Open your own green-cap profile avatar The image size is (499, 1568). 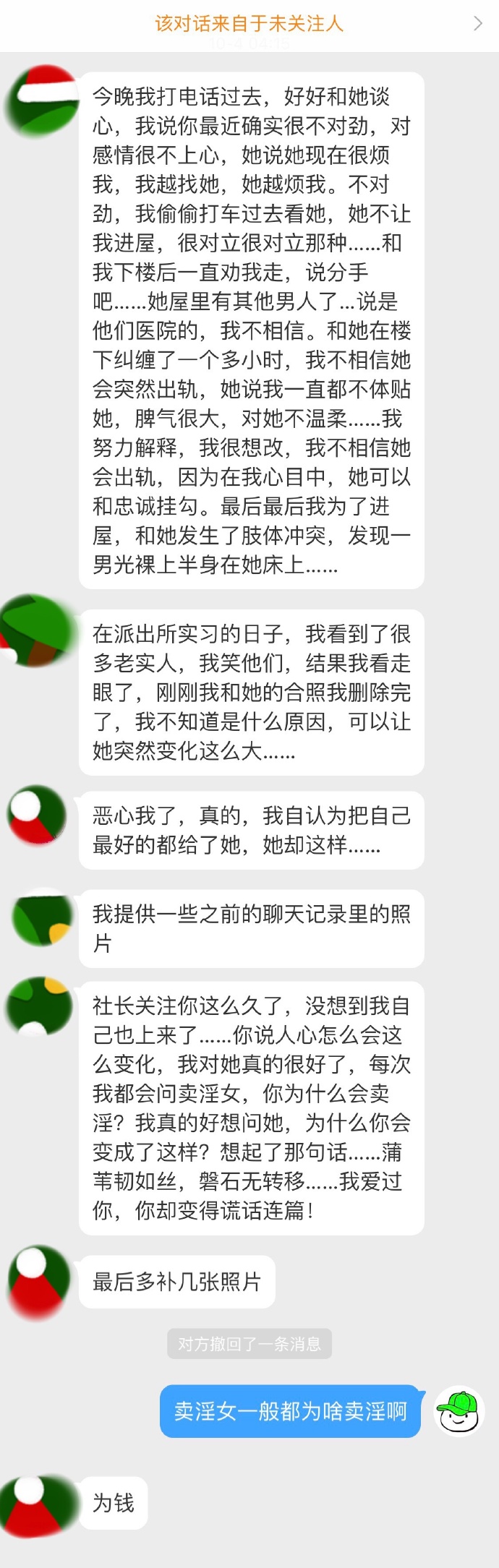[458, 1410]
